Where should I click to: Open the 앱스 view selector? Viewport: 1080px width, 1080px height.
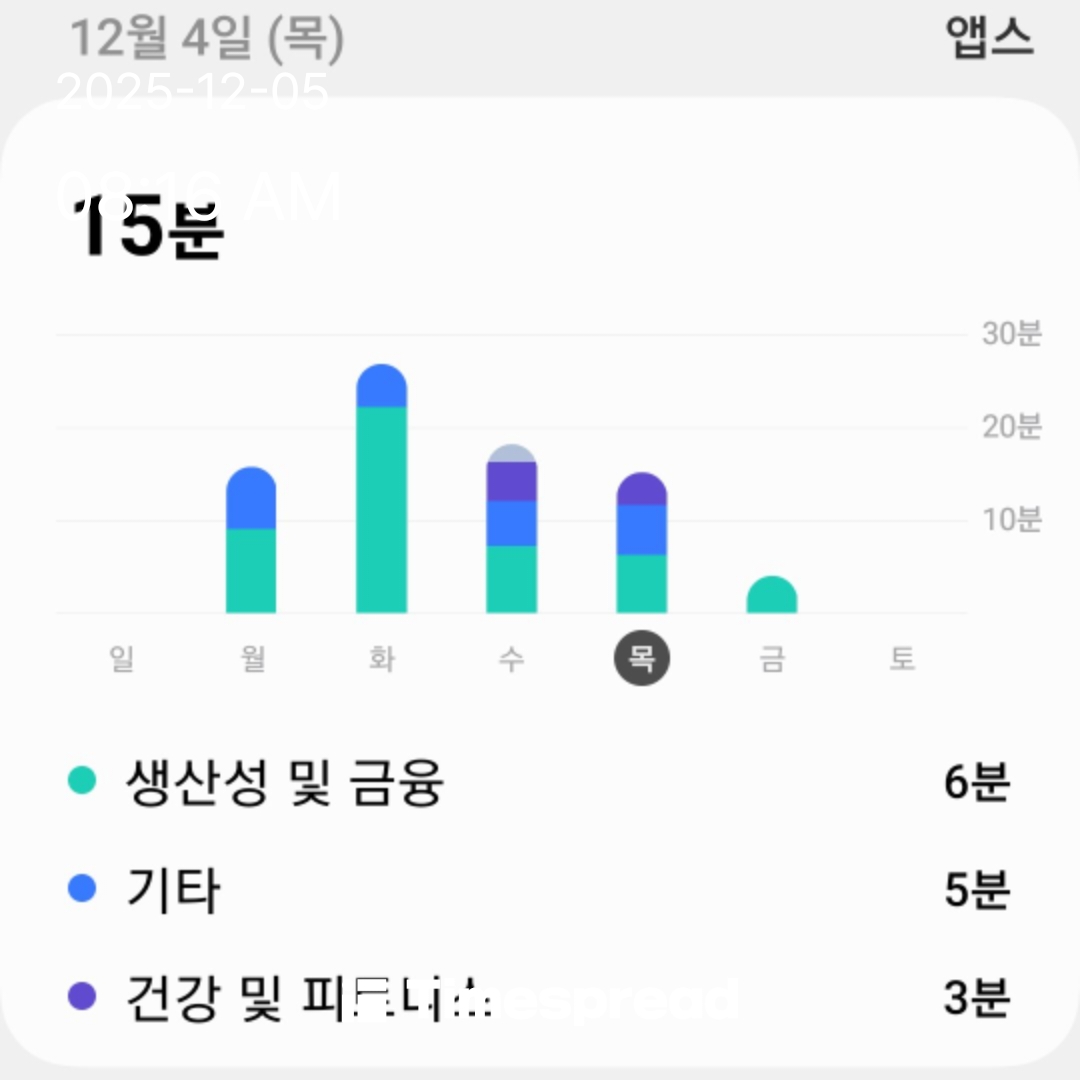(988, 38)
